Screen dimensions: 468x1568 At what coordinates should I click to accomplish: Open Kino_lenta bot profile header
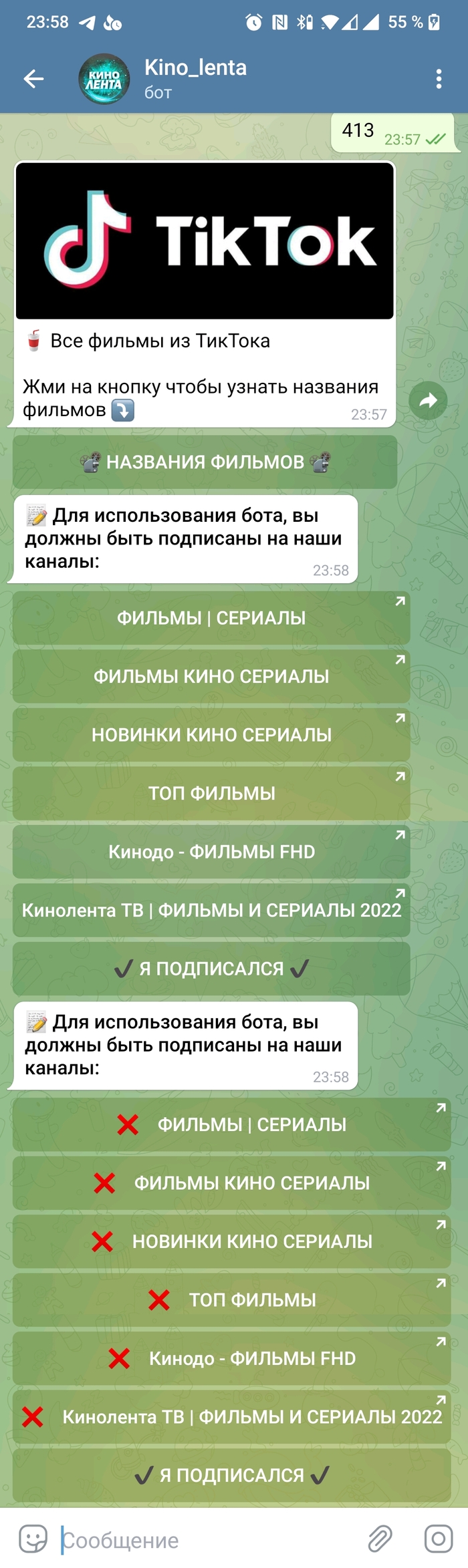point(195,78)
